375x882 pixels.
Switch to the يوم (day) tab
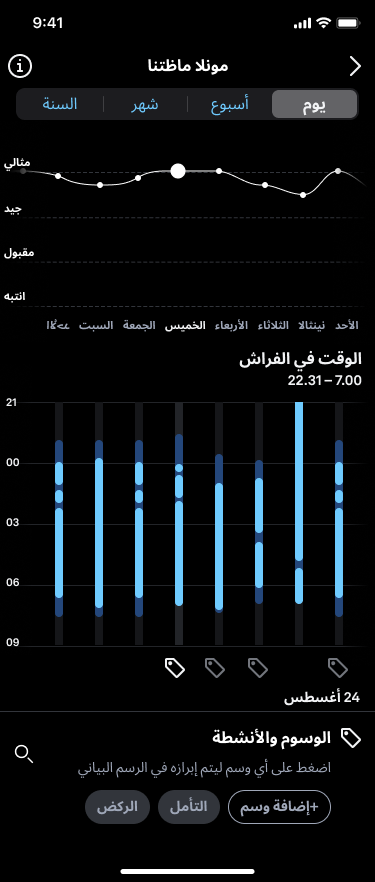tap(315, 104)
